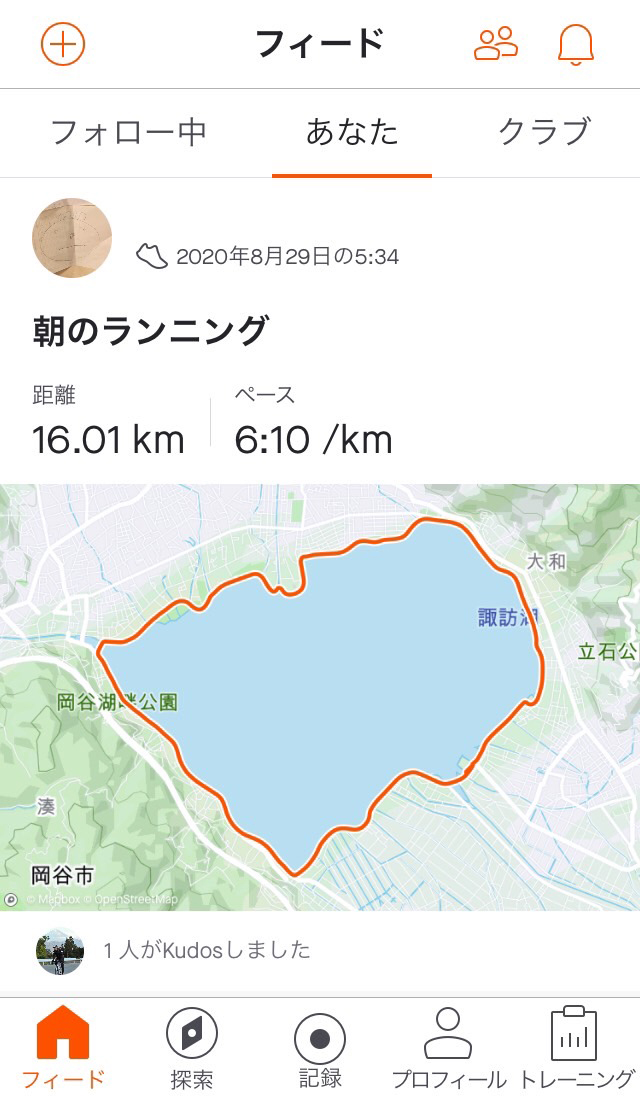Image resolution: width=640 pixels, height=1096 pixels.
Task: Tap the plus icon to add activity
Action: coord(63,44)
